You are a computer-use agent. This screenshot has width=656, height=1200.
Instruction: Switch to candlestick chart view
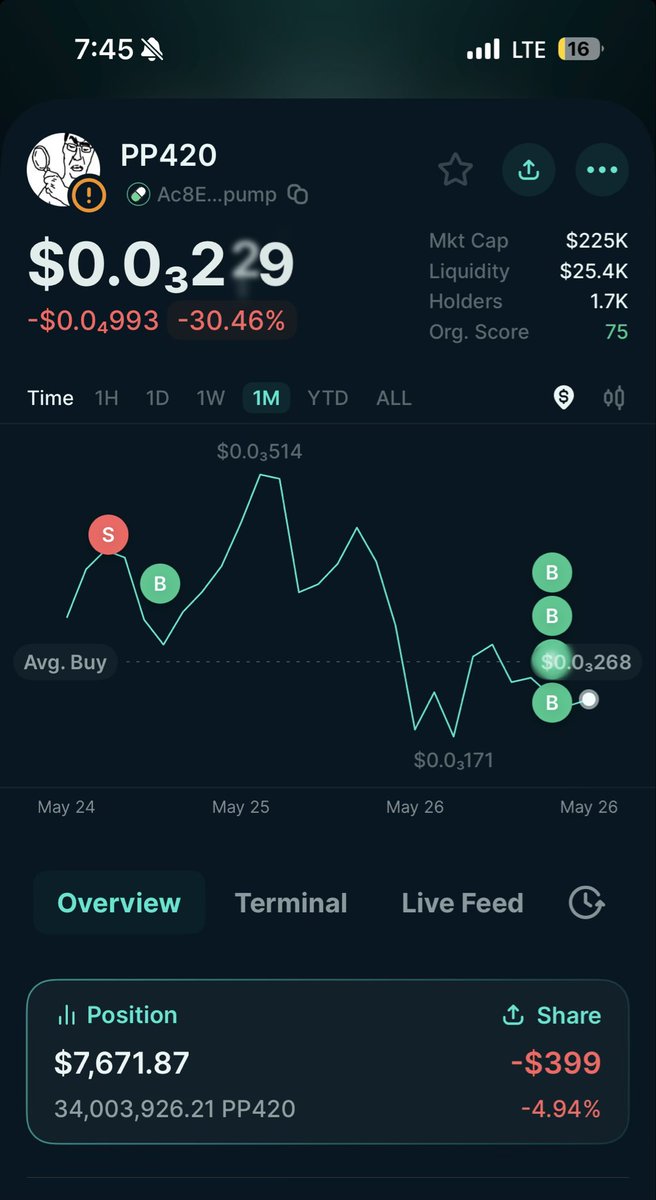coord(614,398)
